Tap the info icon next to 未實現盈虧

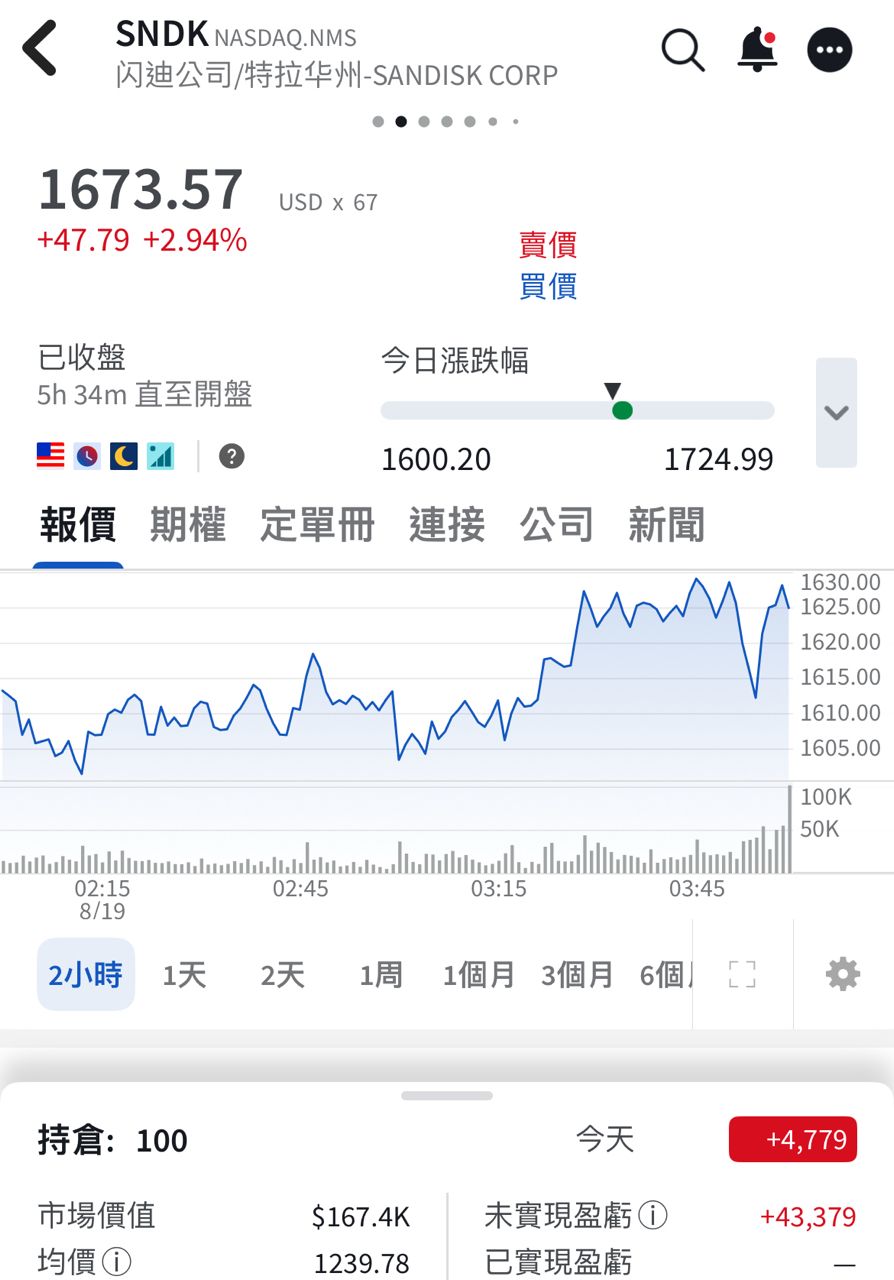click(x=653, y=1216)
